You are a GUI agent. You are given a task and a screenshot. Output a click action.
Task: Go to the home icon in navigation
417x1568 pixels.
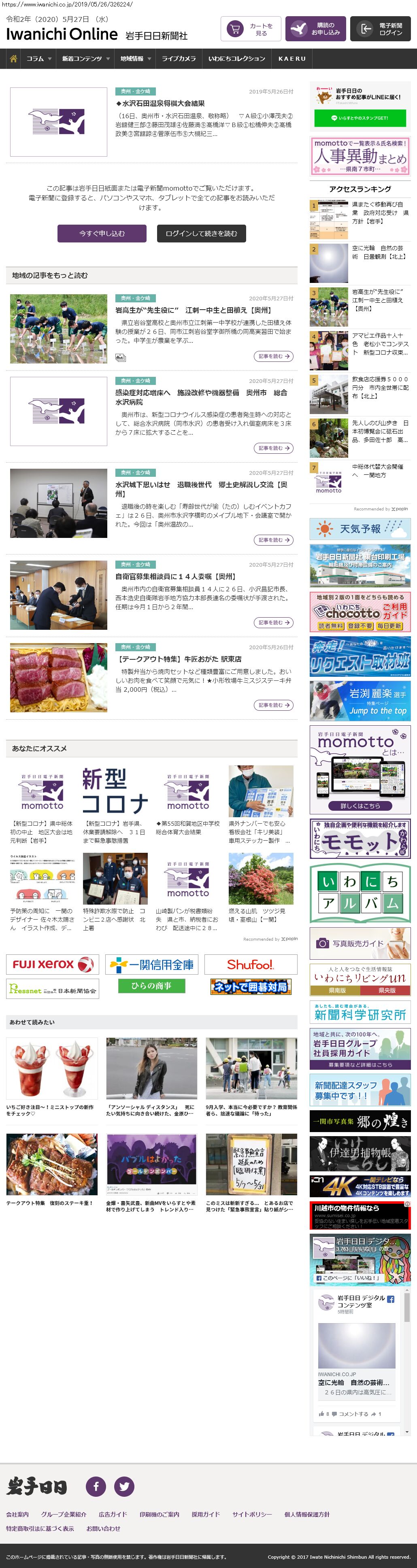point(13,58)
